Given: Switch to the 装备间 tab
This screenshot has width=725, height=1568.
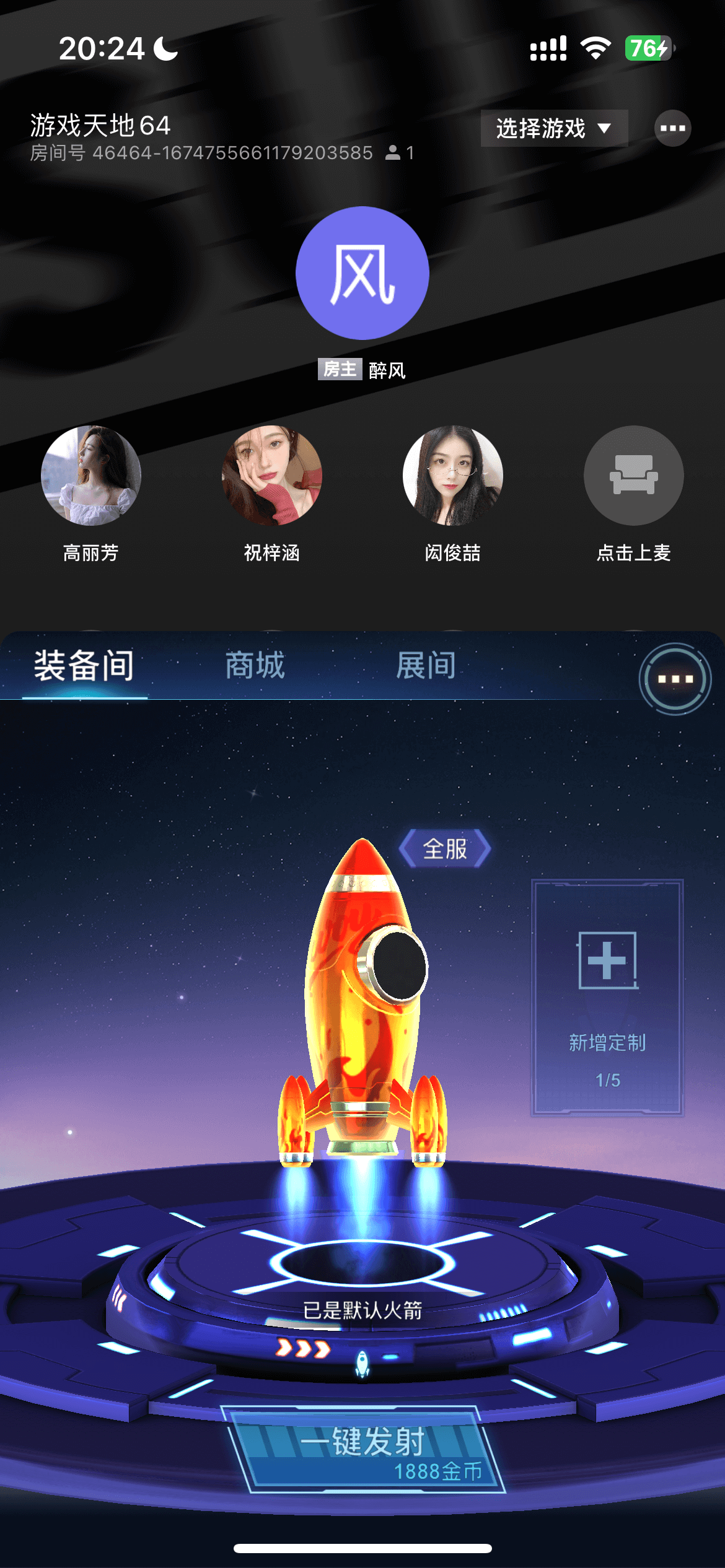Looking at the screenshot, I should tap(84, 666).
